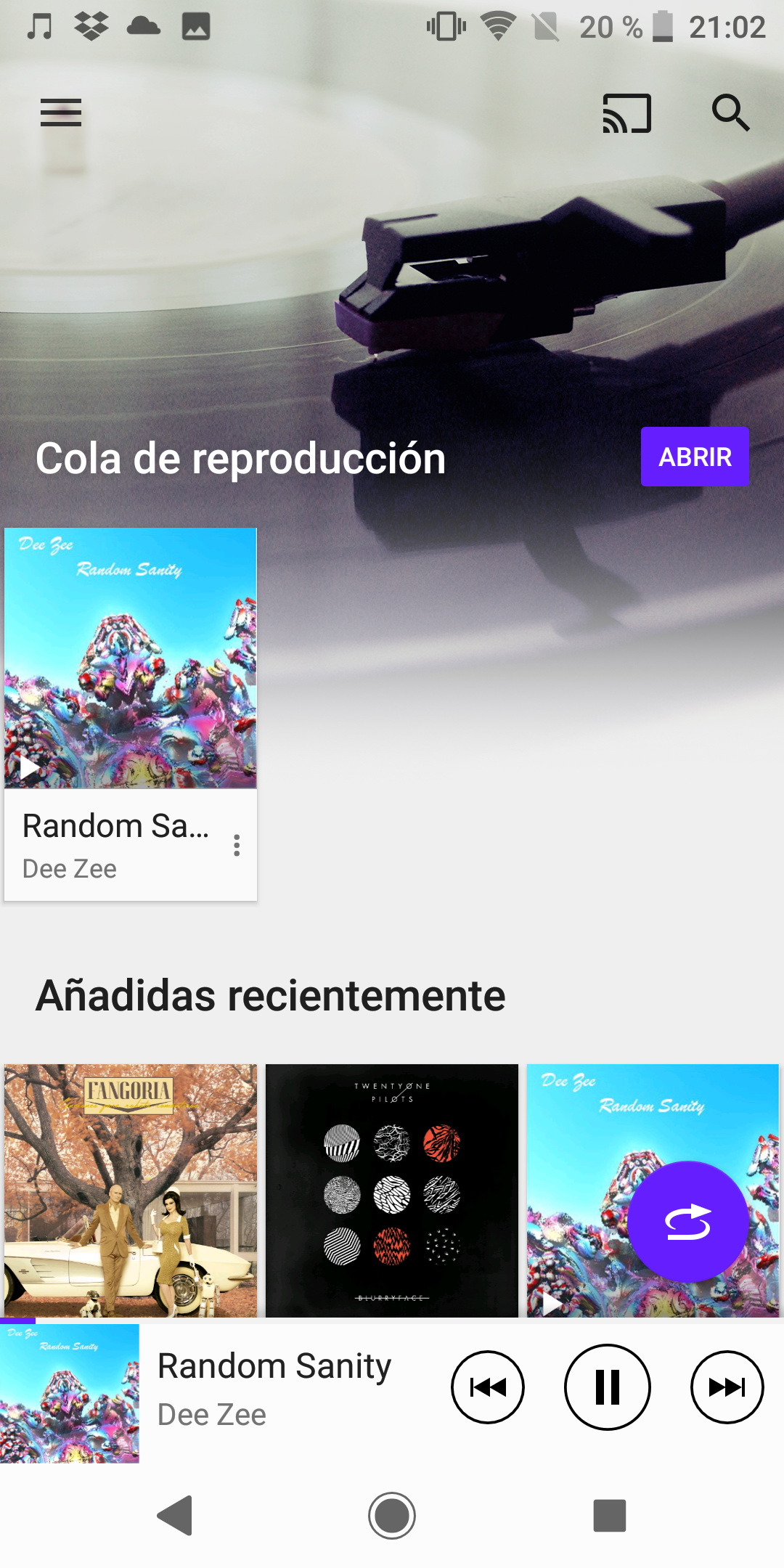The height and width of the screenshot is (1568, 784).
Task: Open the Twenty One Pilots Blurryface album
Action: pos(392,1191)
